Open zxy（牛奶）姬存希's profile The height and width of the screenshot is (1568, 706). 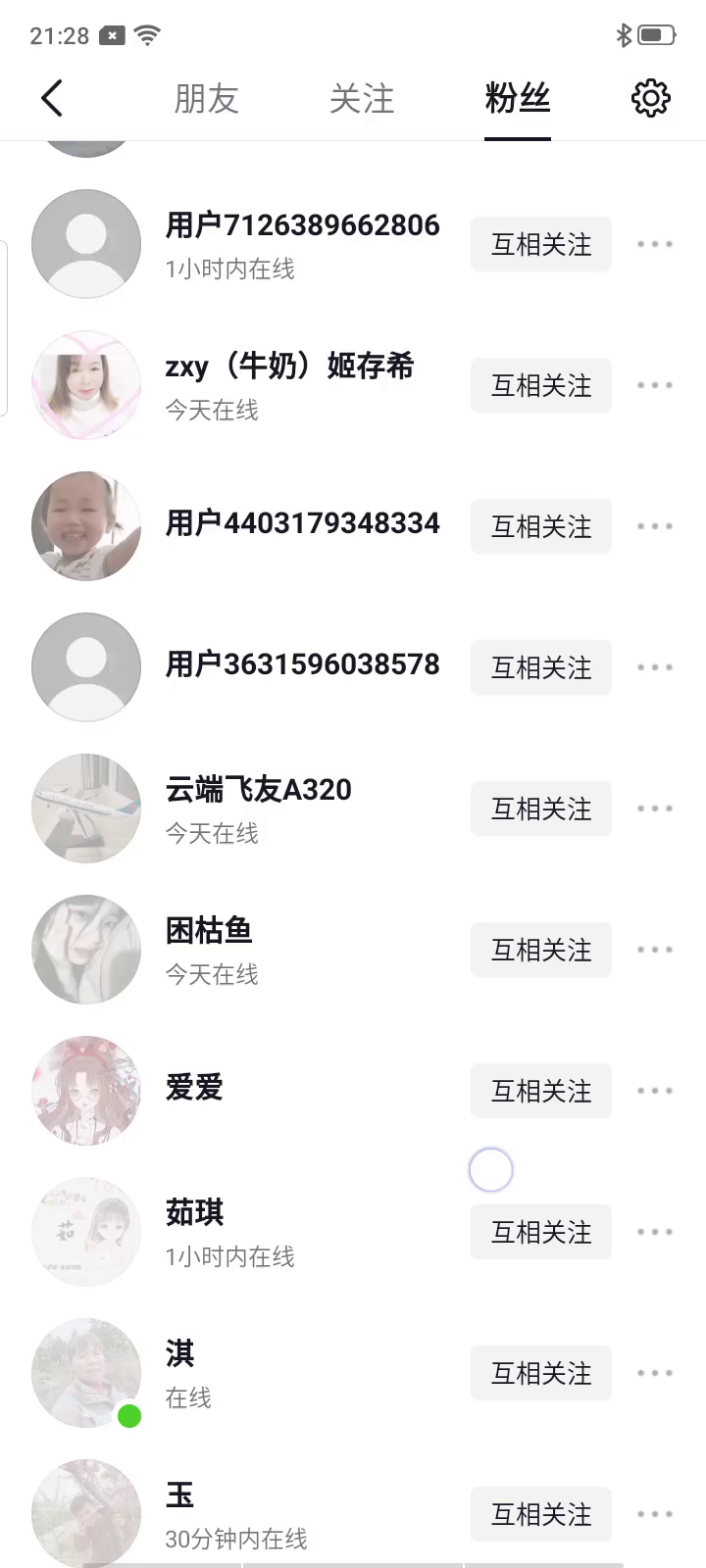point(289,367)
